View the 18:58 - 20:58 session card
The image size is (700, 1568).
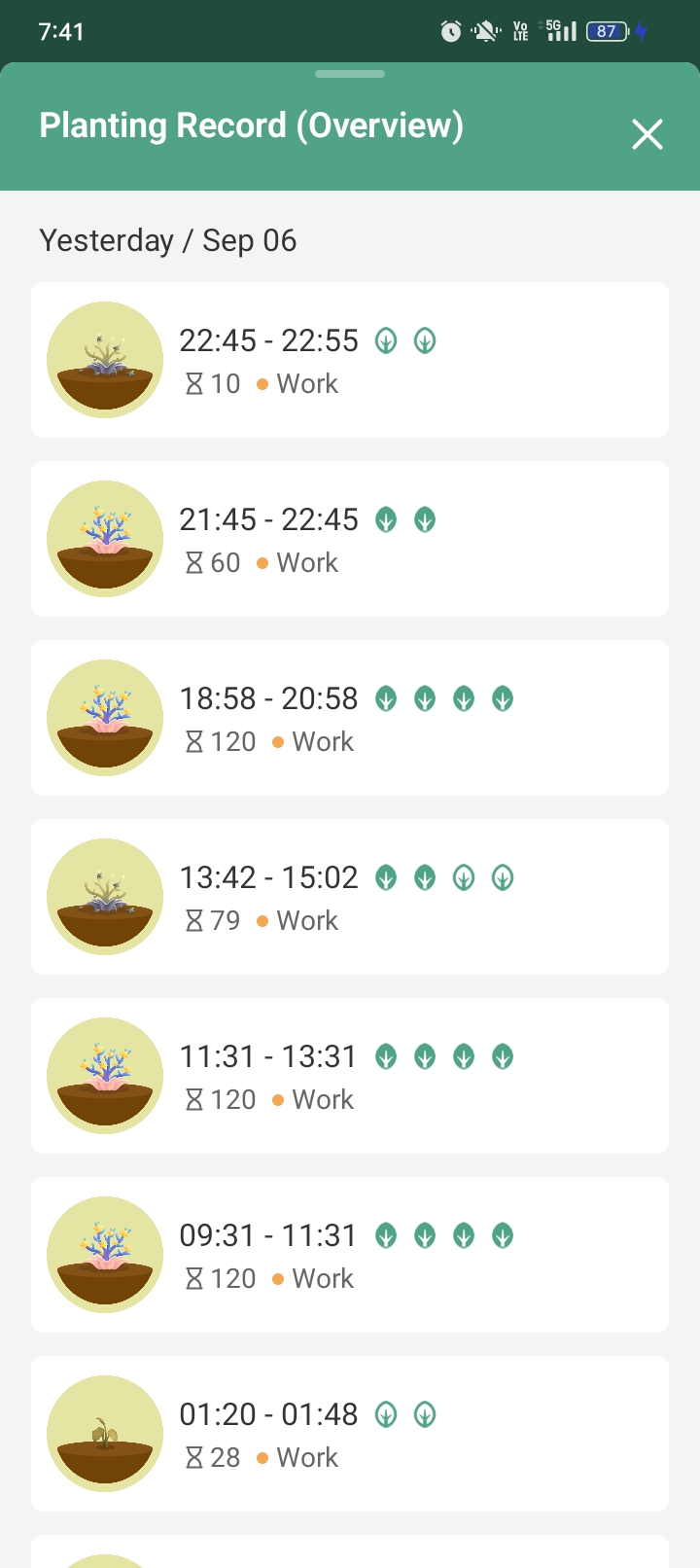coord(350,718)
